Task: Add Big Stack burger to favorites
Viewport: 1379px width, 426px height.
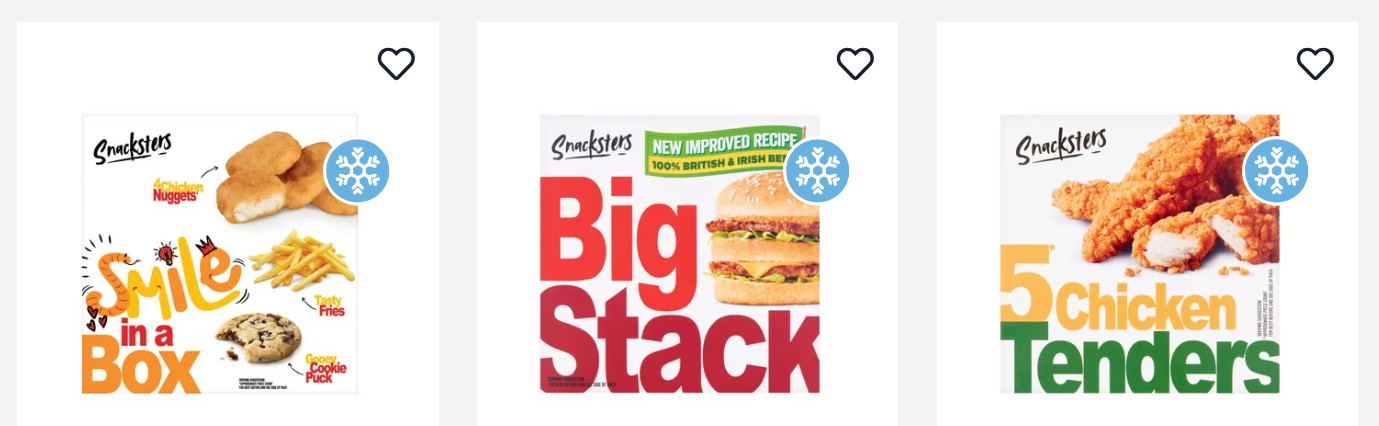Action: (855, 64)
